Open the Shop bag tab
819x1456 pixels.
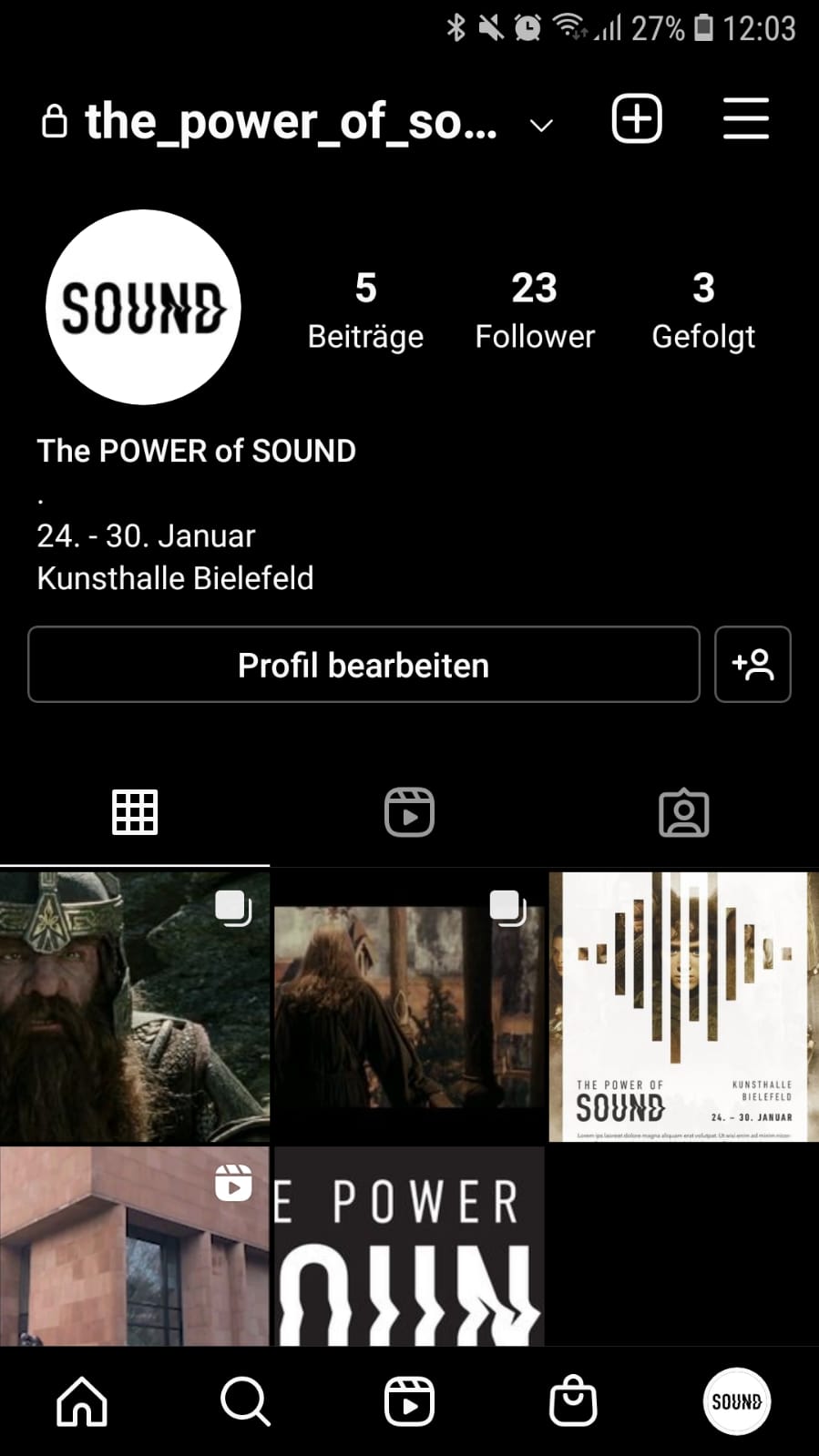[573, 1401]
